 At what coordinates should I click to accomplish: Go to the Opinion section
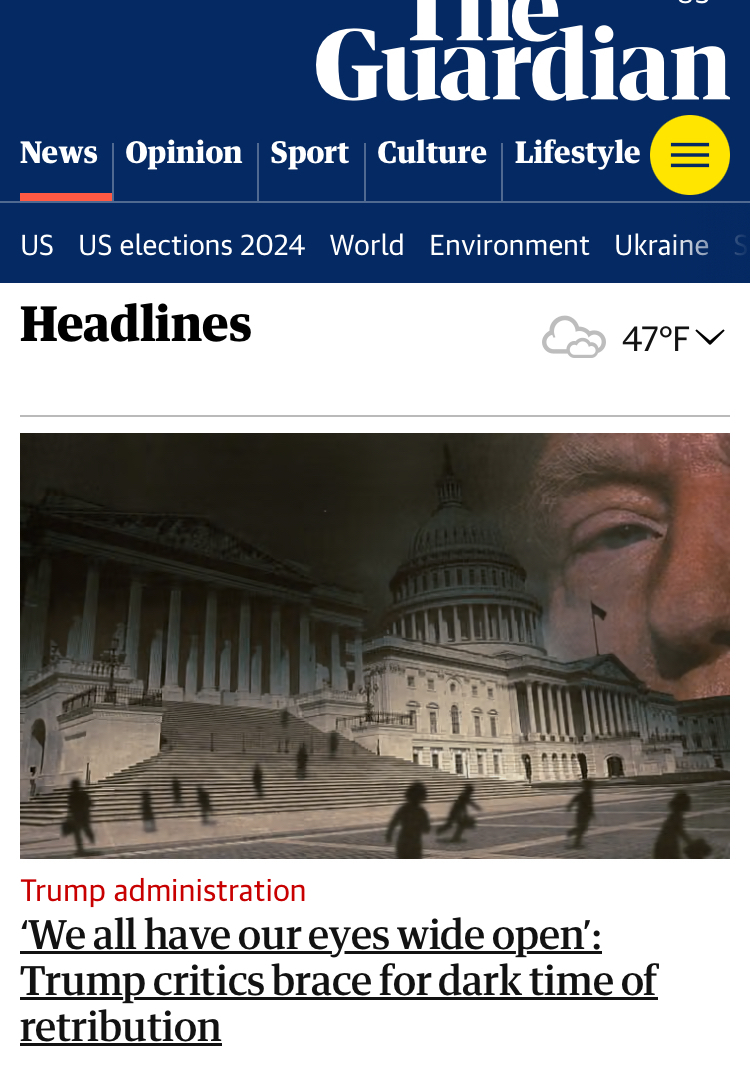pos(184,153)
